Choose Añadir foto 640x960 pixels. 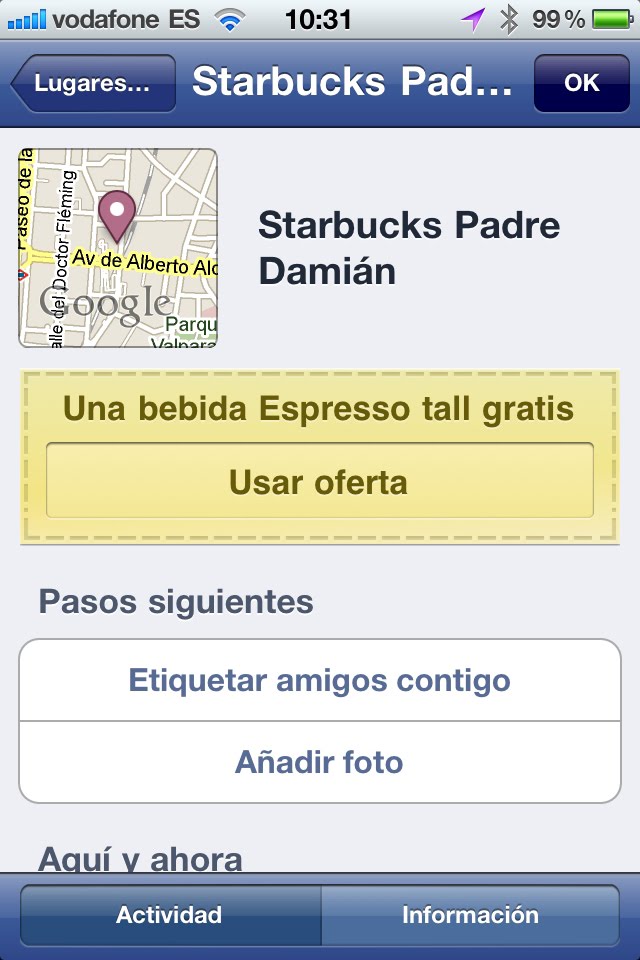(319, 762)
